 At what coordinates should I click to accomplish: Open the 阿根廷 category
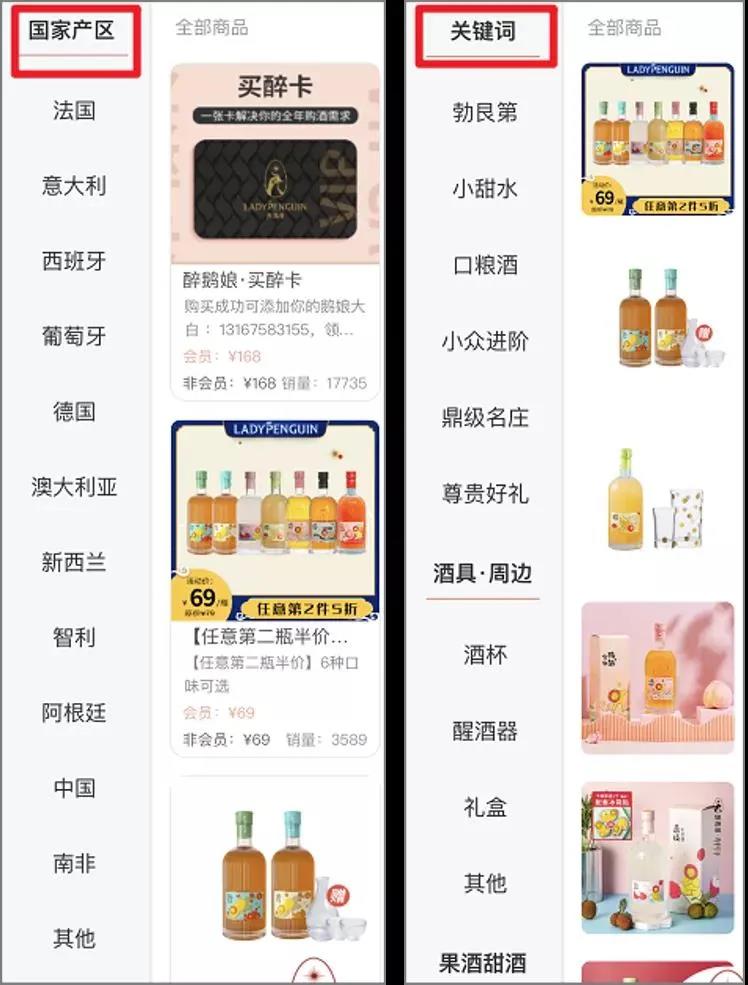point(74,713)
